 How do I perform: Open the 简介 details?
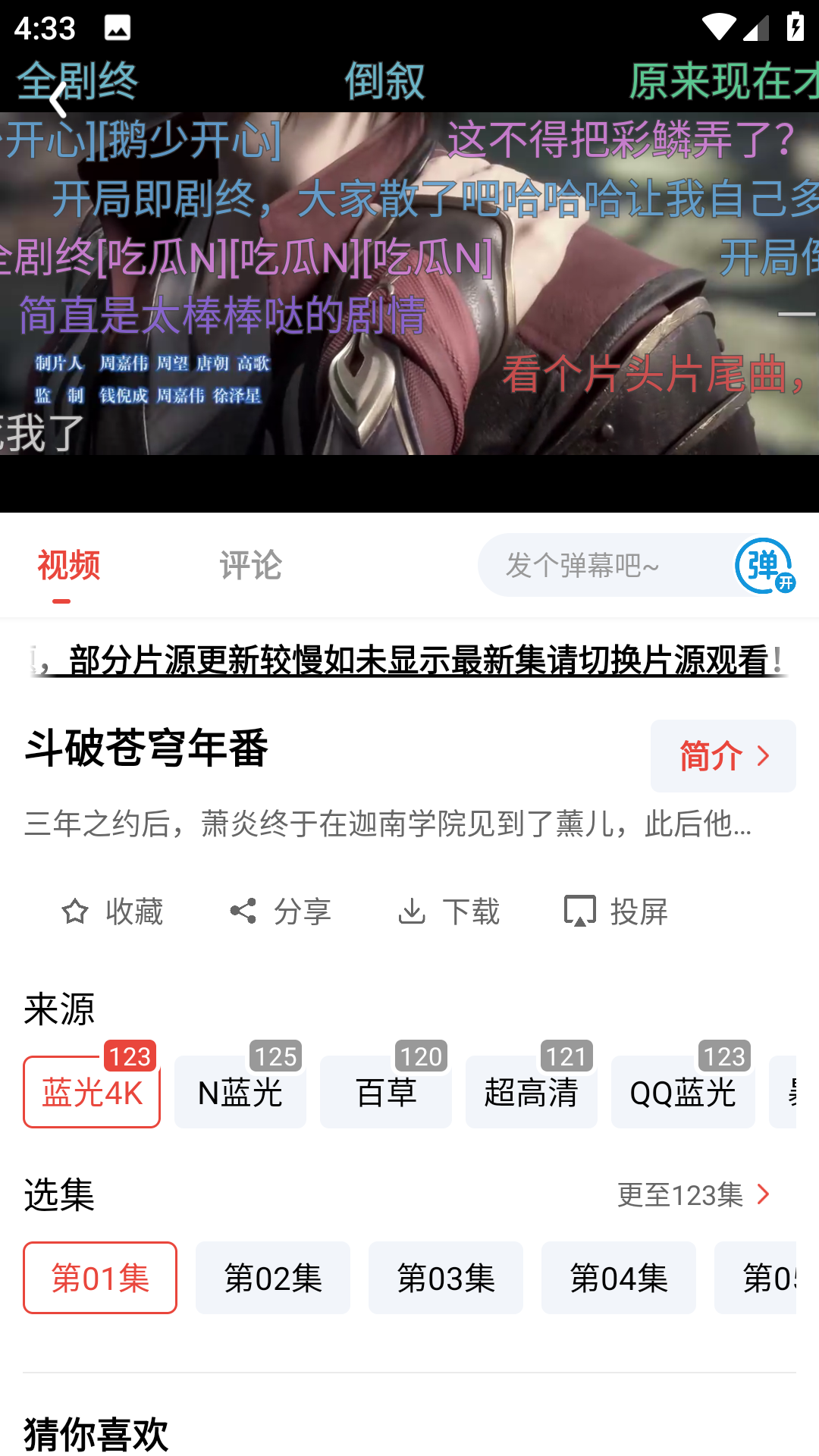coord(723,756)
